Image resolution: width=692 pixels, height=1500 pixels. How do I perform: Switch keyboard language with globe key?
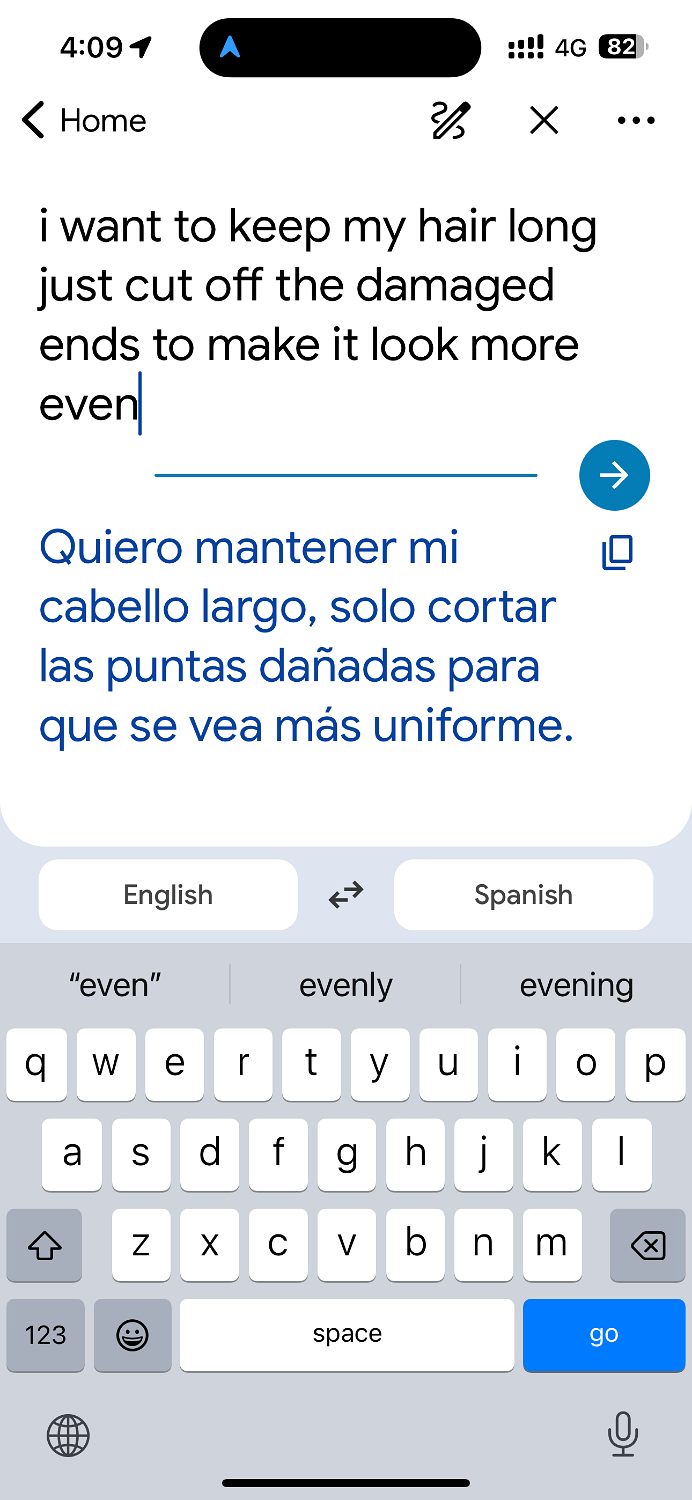[x=68, y=1436]
